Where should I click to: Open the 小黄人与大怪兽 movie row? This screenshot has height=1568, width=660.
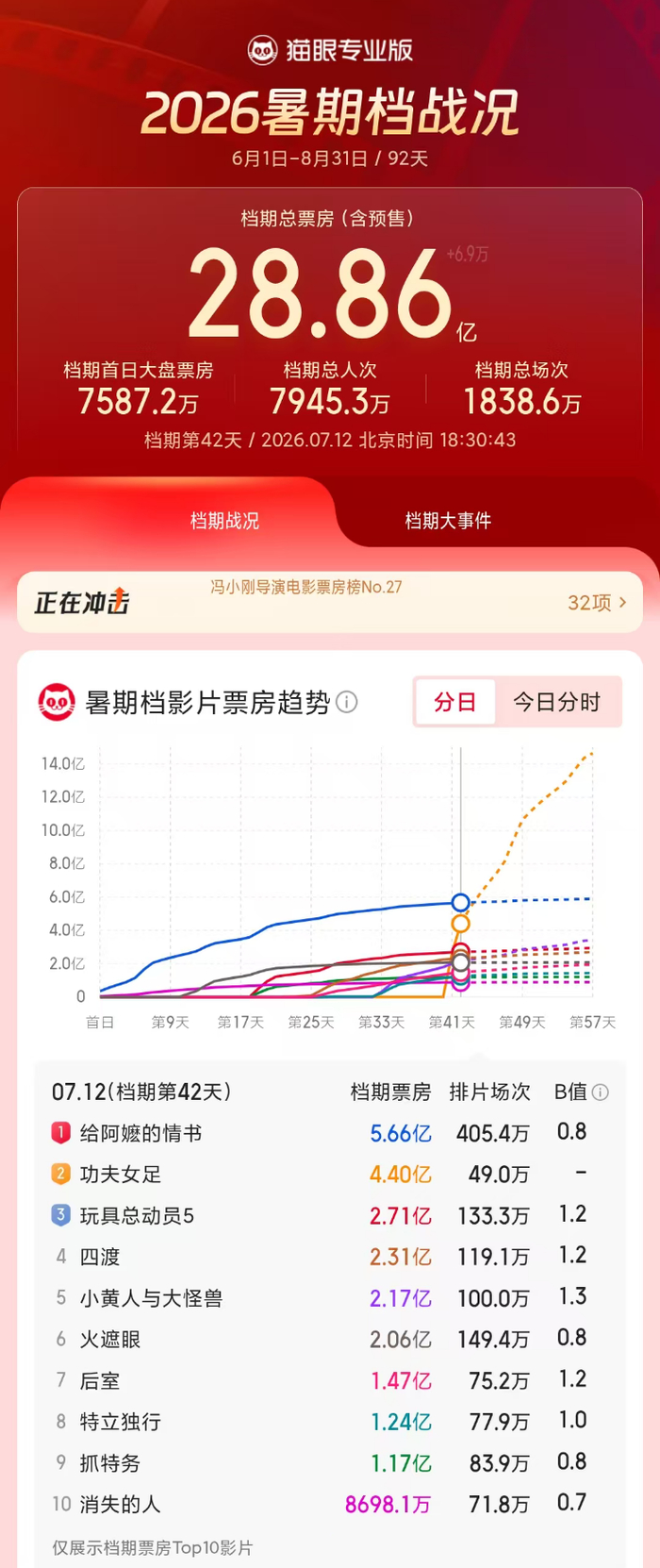pos(330,1298)
